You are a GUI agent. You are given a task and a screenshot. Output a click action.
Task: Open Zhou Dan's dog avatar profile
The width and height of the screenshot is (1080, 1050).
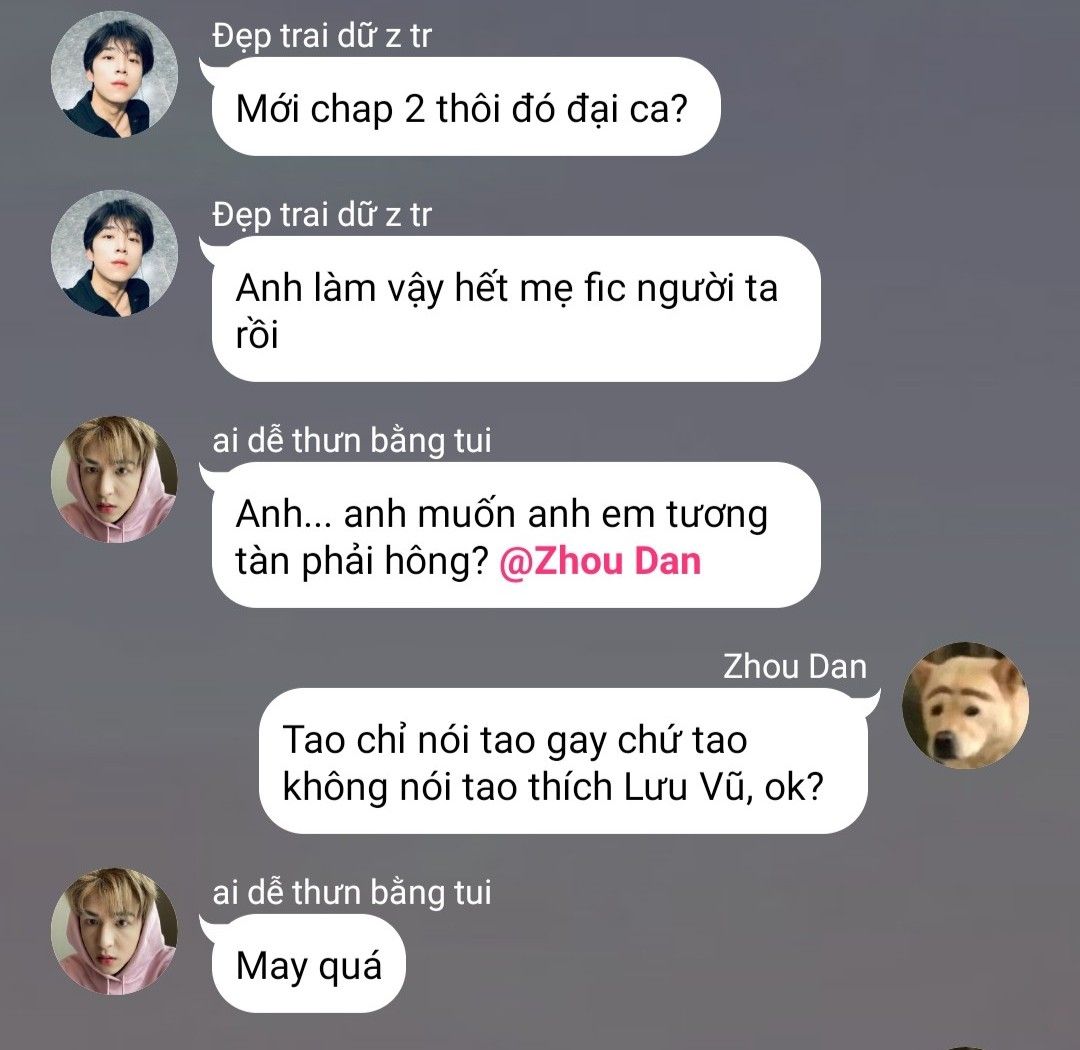click(x=965, y=705)
